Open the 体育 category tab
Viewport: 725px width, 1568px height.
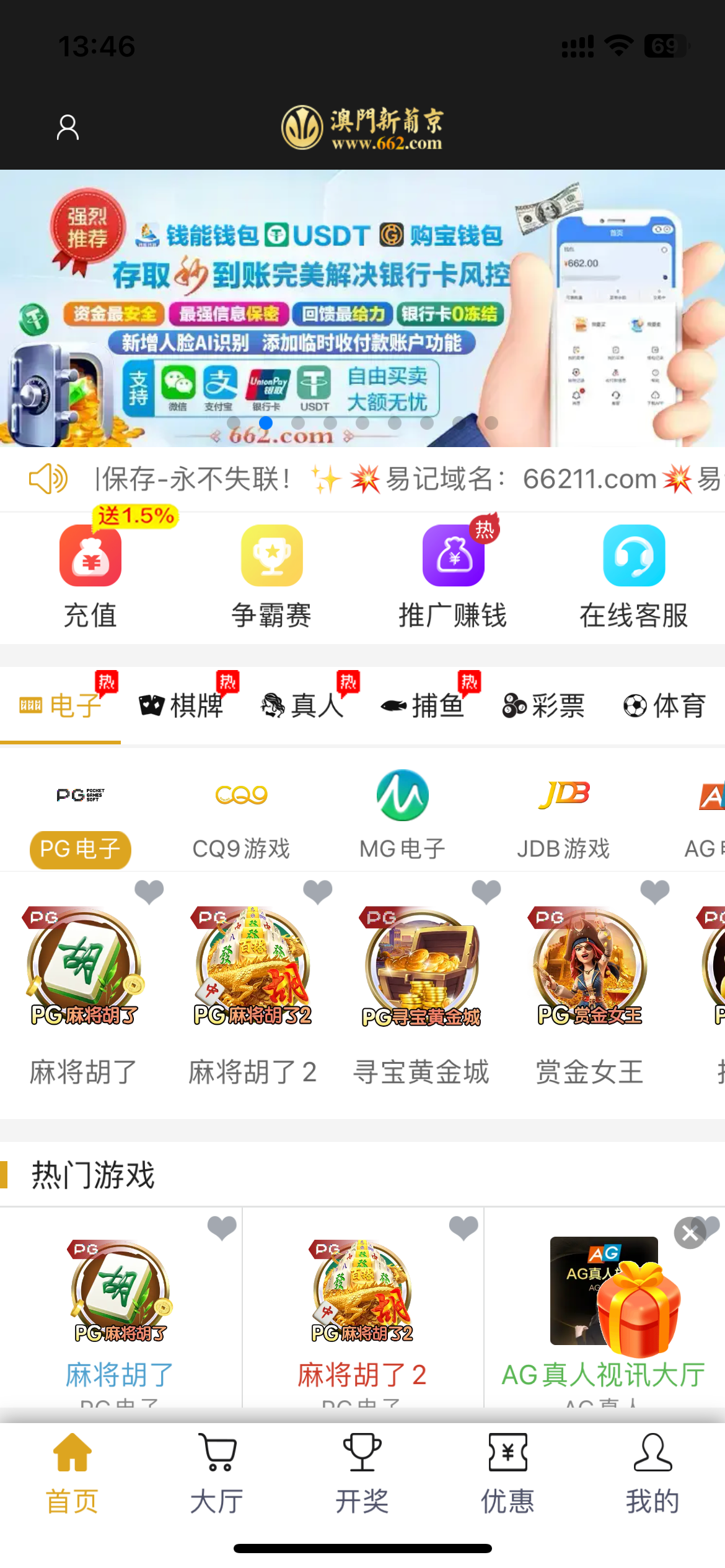[665, 706]
